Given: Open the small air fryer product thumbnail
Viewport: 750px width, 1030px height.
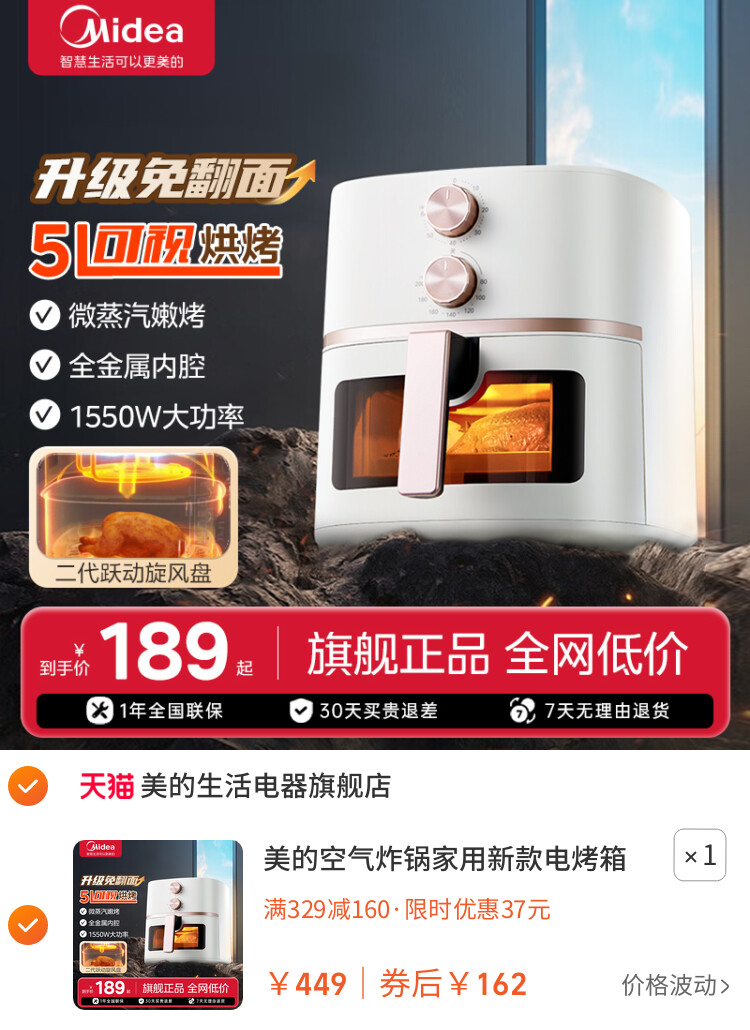Looking at the screenshot, I should [x=158, y=925].
